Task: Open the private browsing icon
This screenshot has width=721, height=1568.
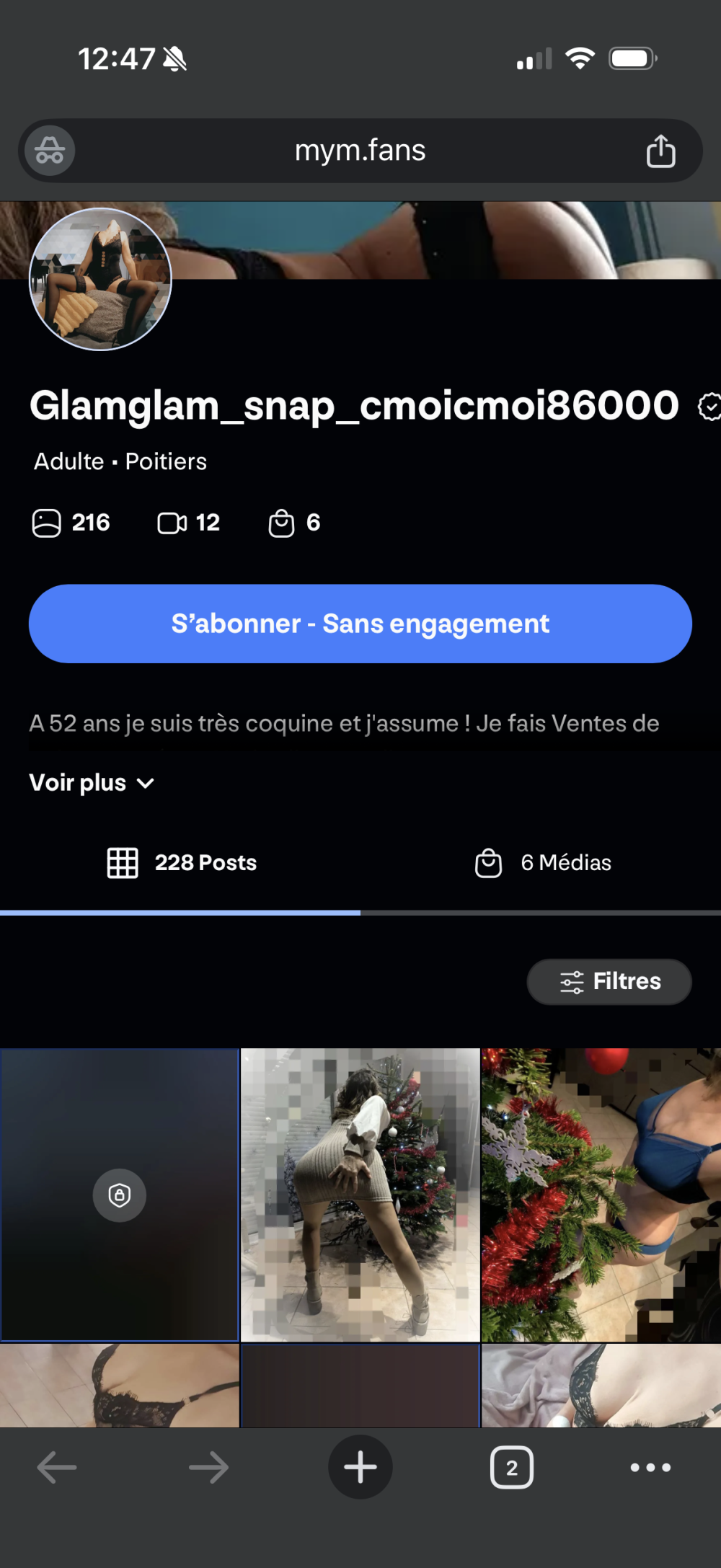Action: (x=50, y=151)
